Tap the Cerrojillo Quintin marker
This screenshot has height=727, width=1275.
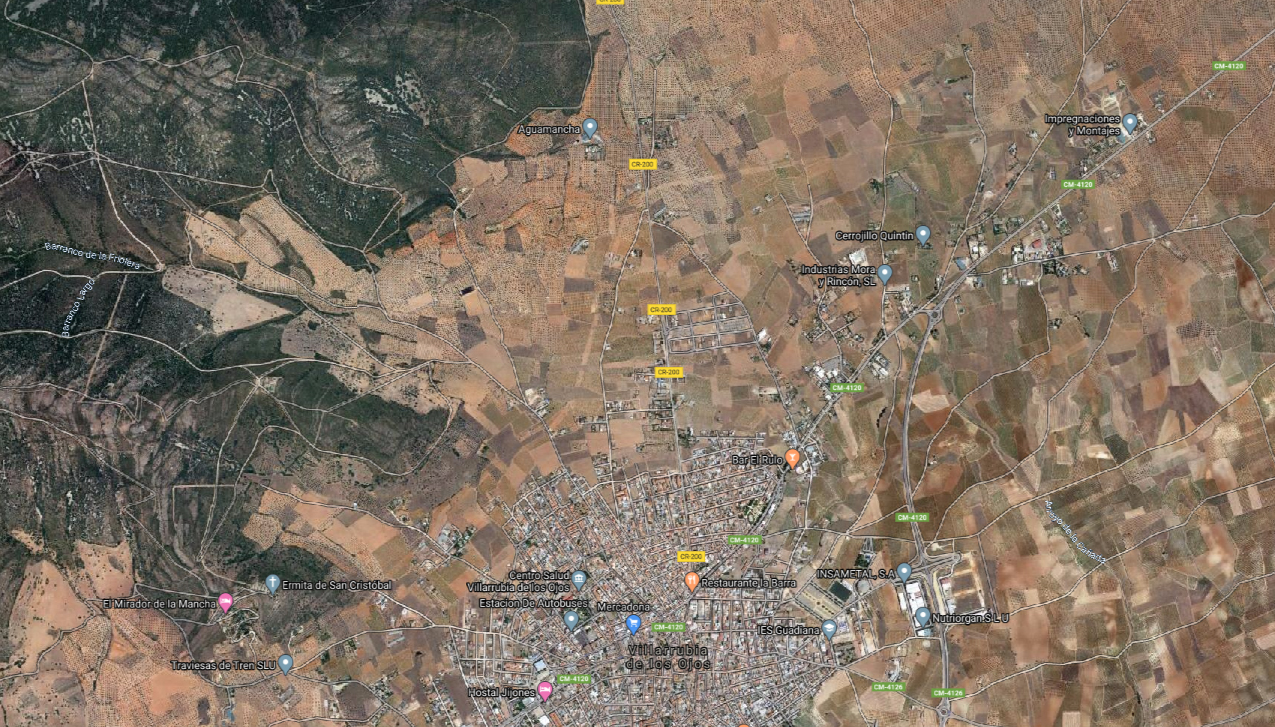tap(923, 235)
